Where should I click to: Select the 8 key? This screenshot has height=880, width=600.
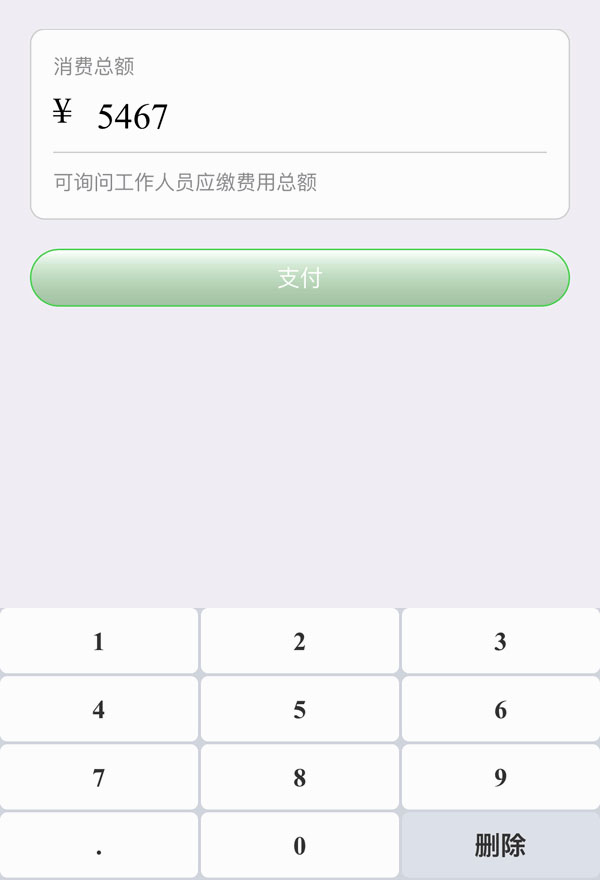300,777
